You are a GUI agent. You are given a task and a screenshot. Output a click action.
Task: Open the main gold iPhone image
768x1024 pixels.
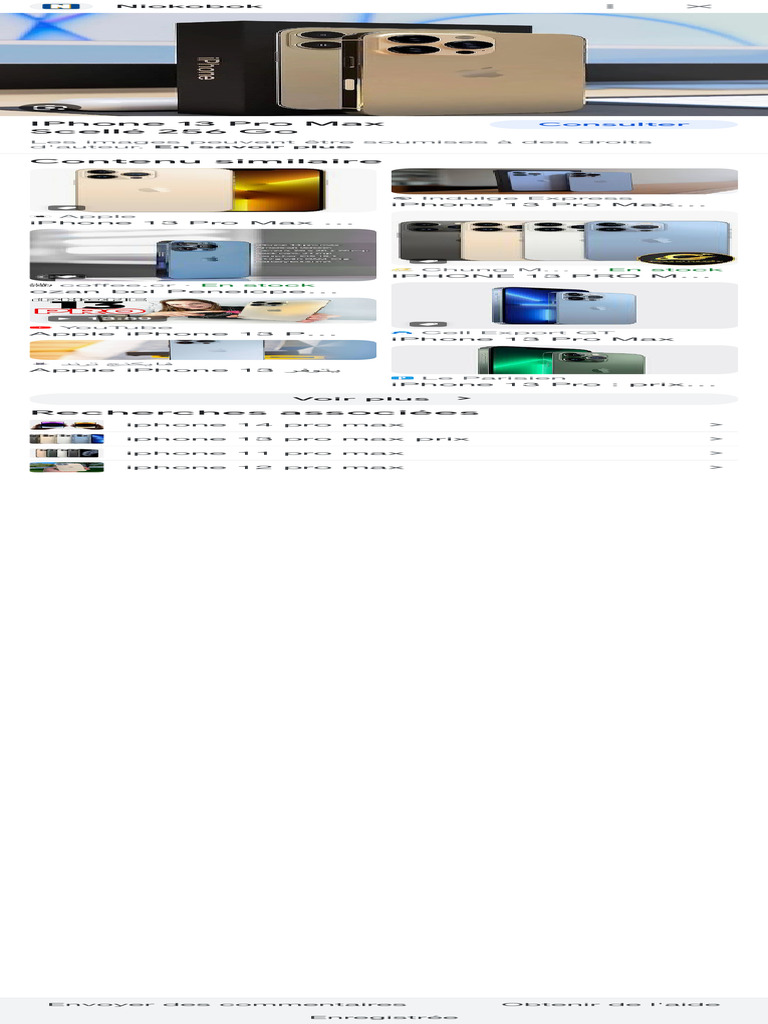[384, 64]
